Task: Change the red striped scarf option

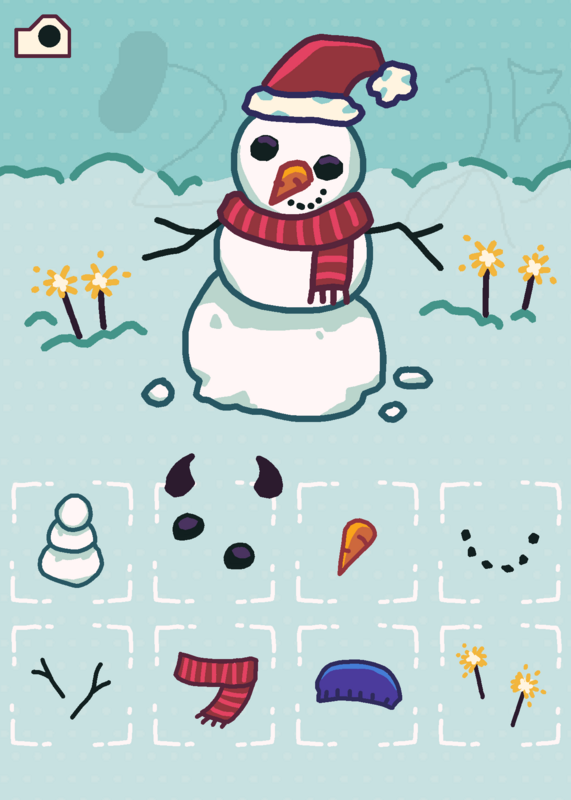Action: [214, 685]
